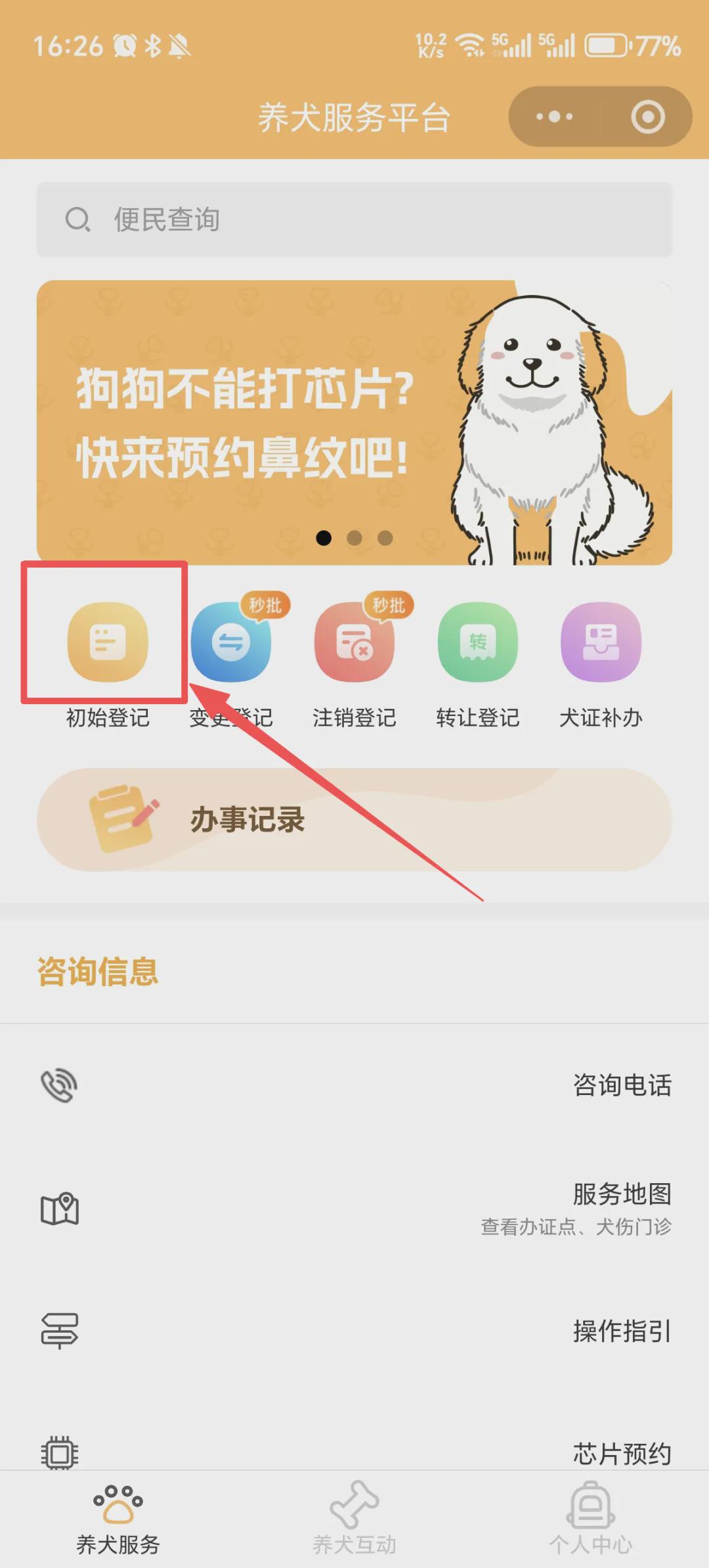This screenshot has width=709, height=1568.
Task: Jump to the second banner slide dot
Action: (x=354, y=538)
